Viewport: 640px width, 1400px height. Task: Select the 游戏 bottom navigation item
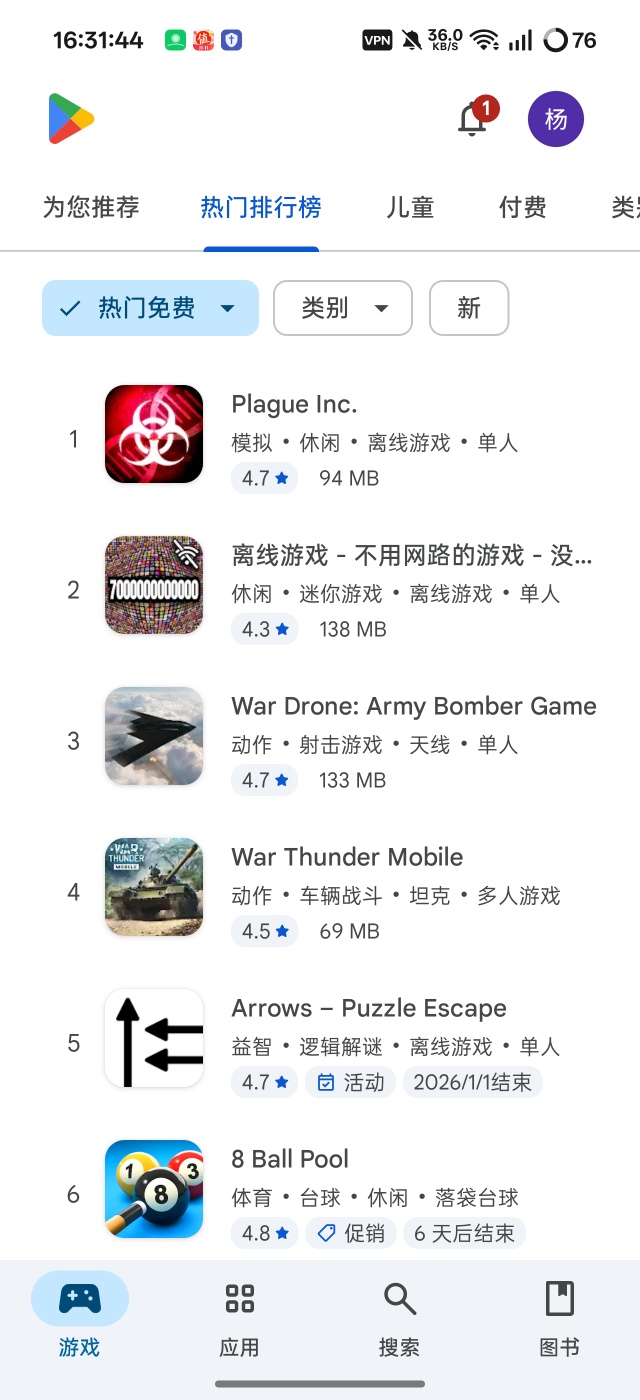pos(80,1320)
